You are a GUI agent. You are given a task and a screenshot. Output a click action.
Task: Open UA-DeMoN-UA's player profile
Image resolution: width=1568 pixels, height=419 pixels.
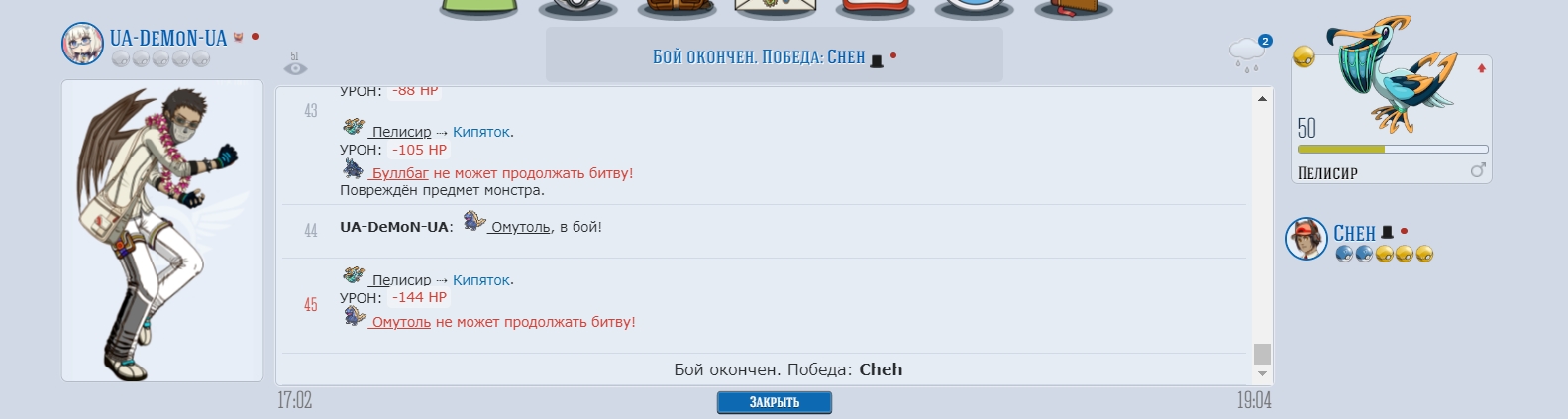click(x=168, y=38)
